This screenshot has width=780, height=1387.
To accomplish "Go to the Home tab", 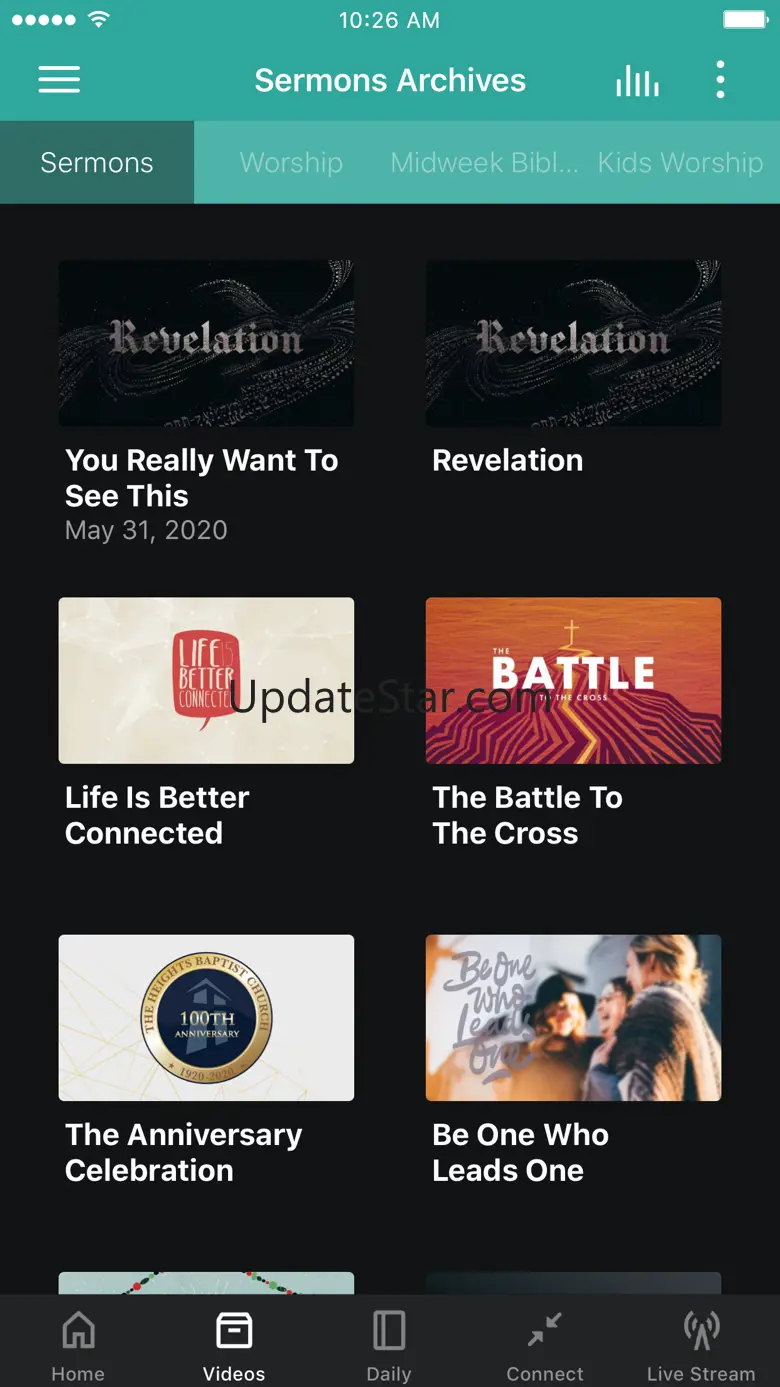I will tap(78, 1345).
